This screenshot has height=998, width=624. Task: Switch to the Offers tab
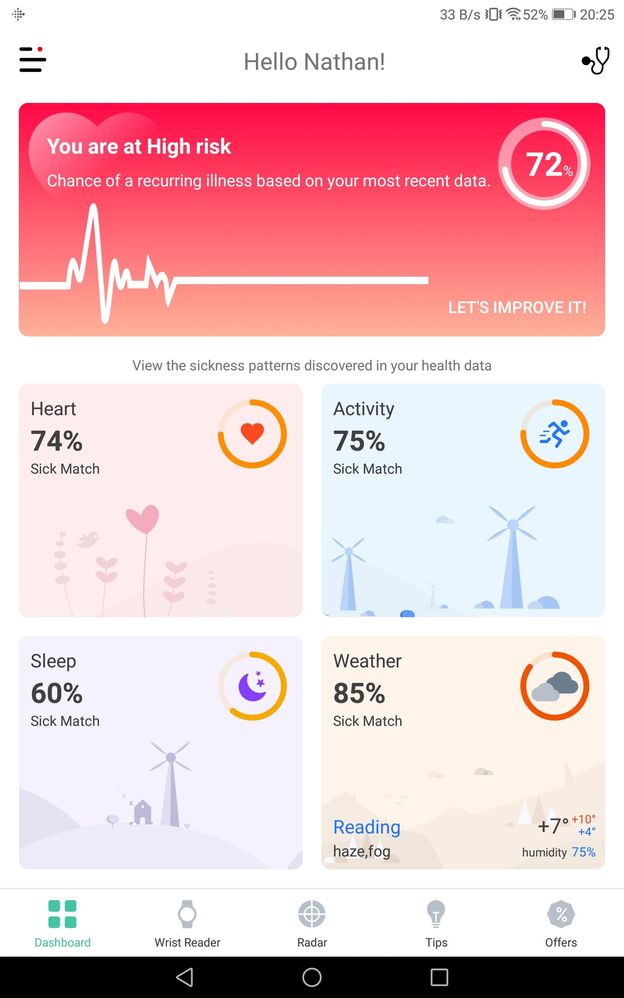(561, 924)
